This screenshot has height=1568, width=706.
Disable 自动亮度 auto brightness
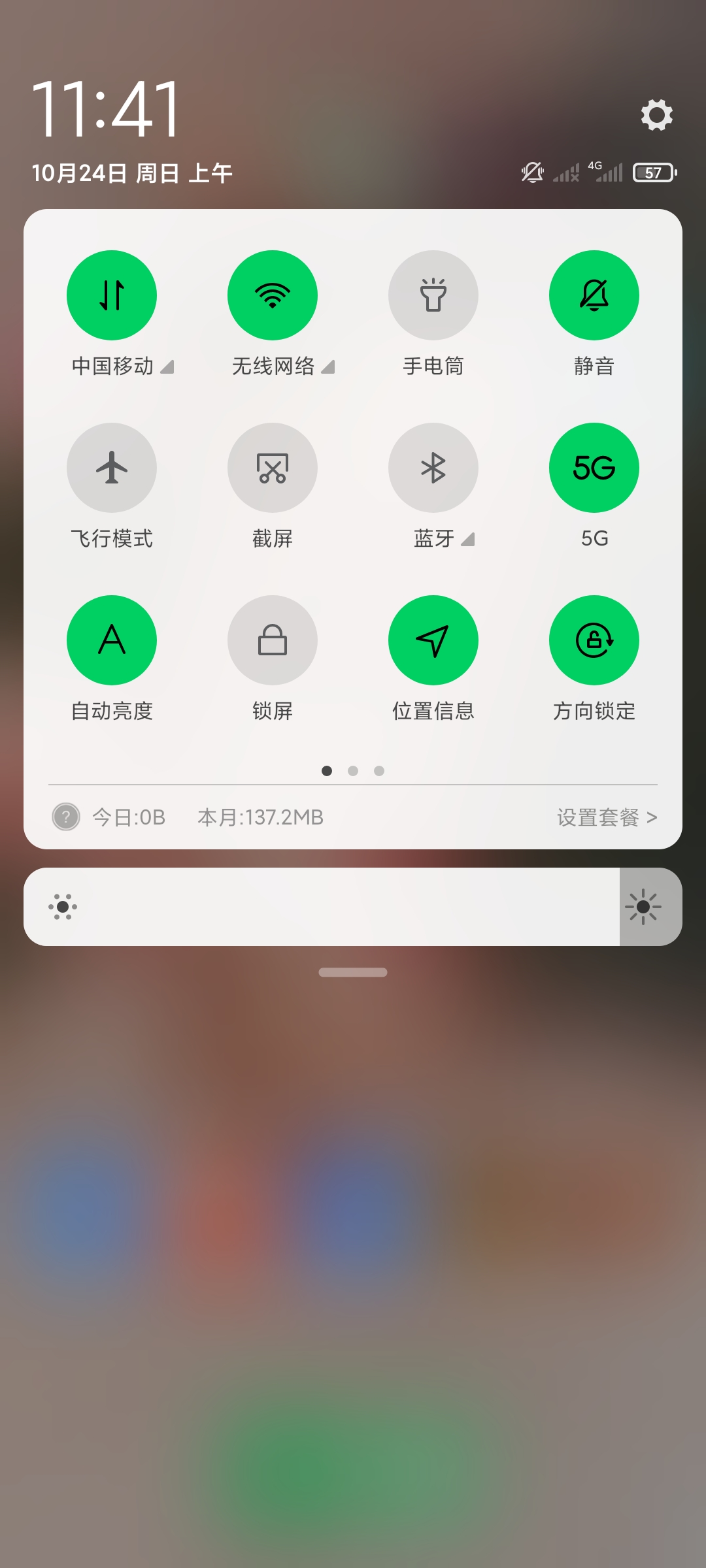click(112, 640)
